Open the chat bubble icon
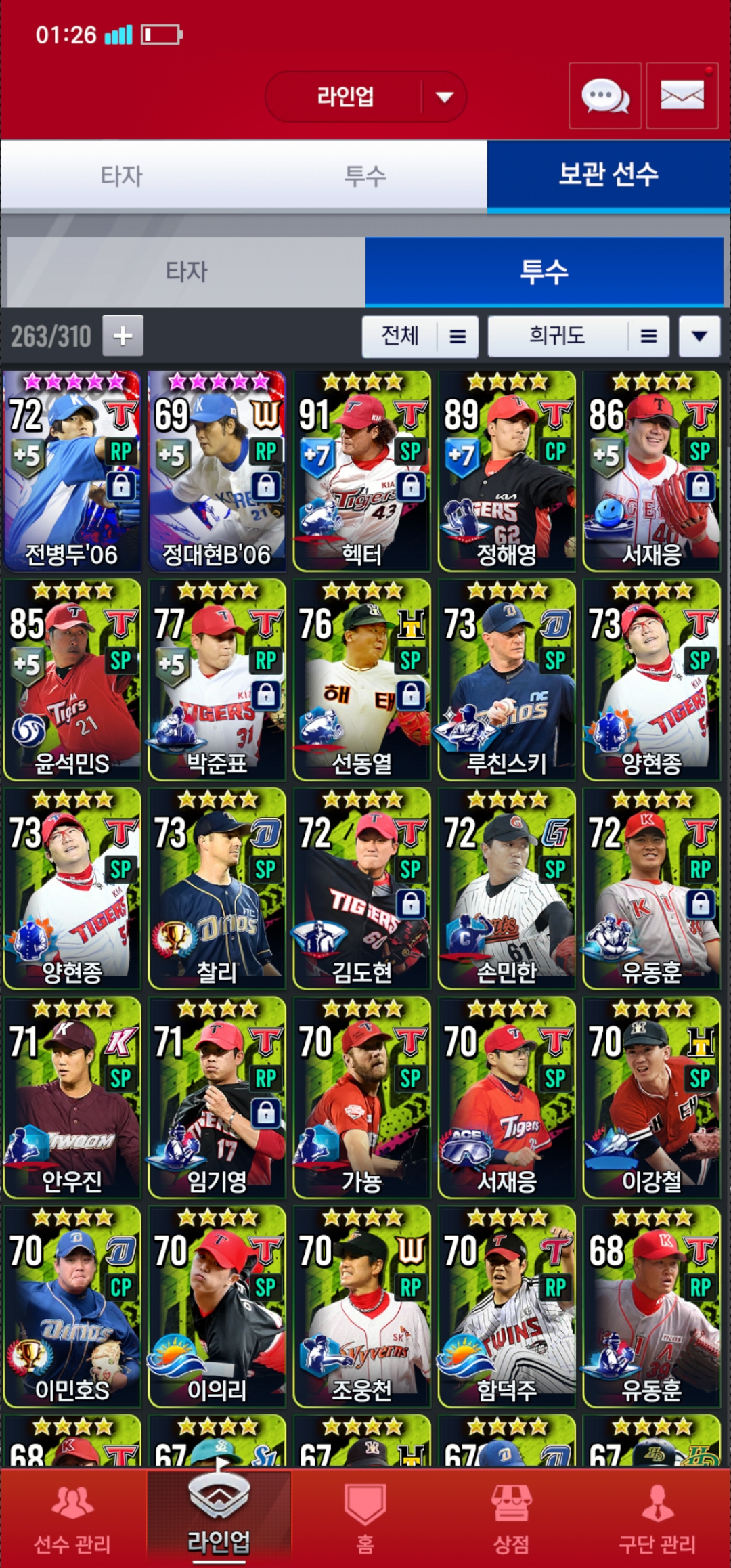Image resolution: width=731 pixels, height=1568 pixels. [x=604, y=96]
